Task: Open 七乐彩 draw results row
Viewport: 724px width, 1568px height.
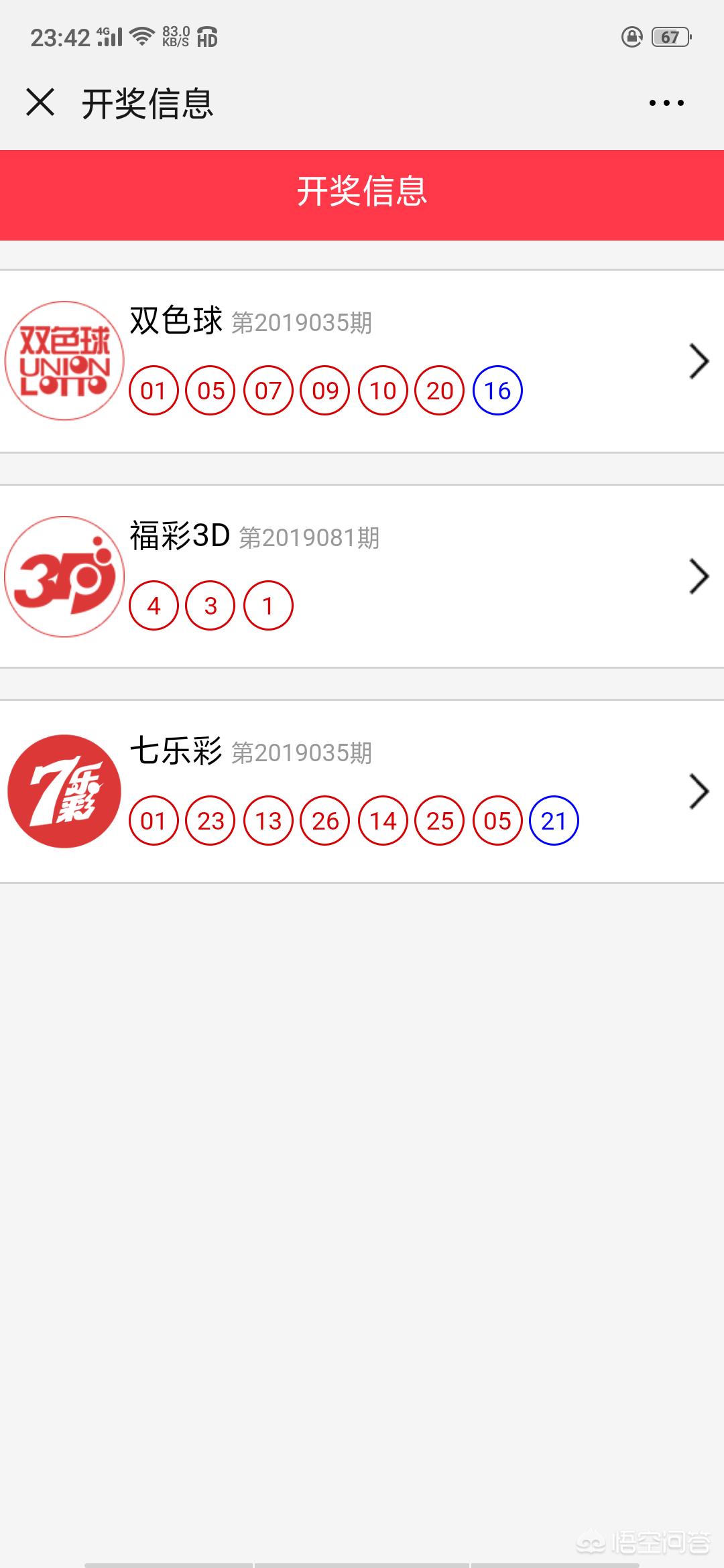Action: [x=362, y=791]
